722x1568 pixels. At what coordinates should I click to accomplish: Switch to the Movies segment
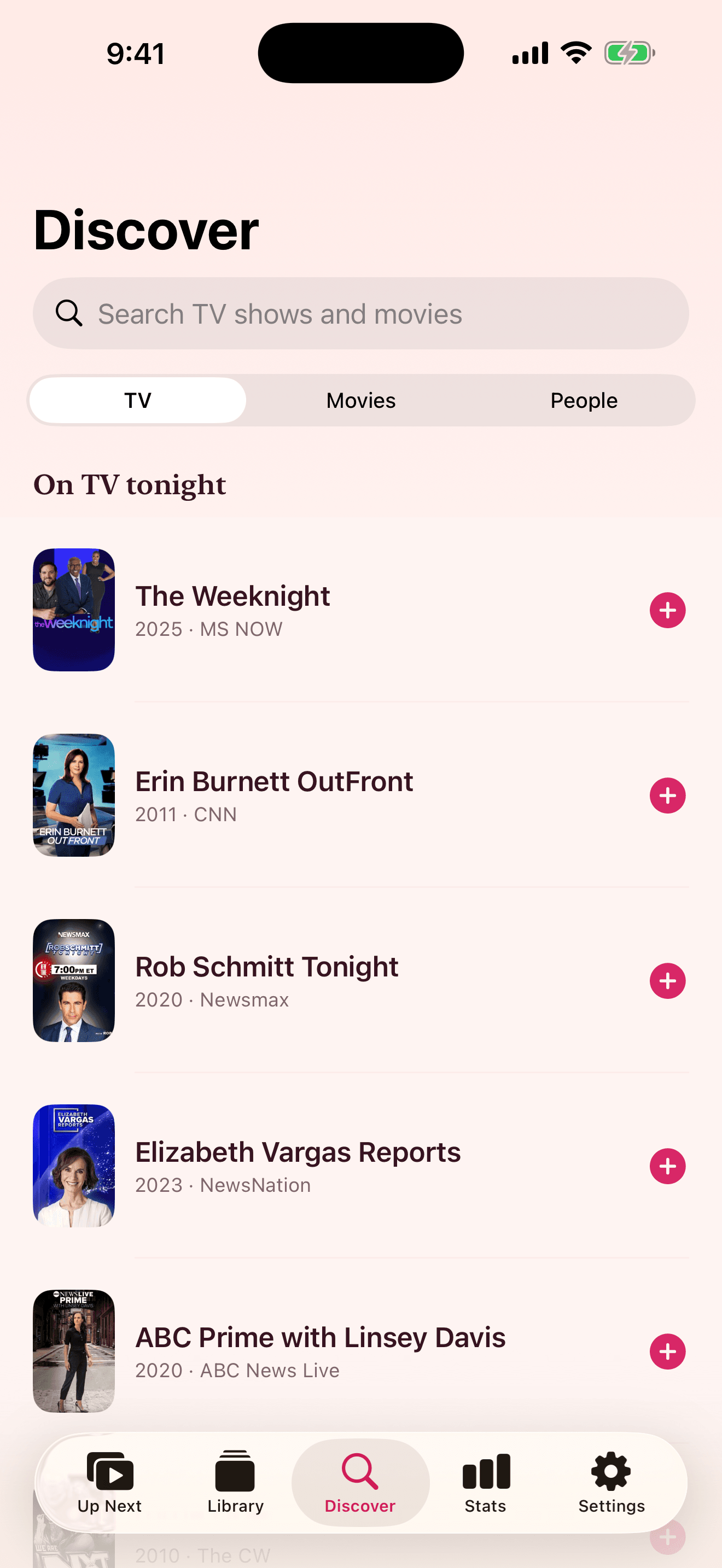[x=361, y=401]
